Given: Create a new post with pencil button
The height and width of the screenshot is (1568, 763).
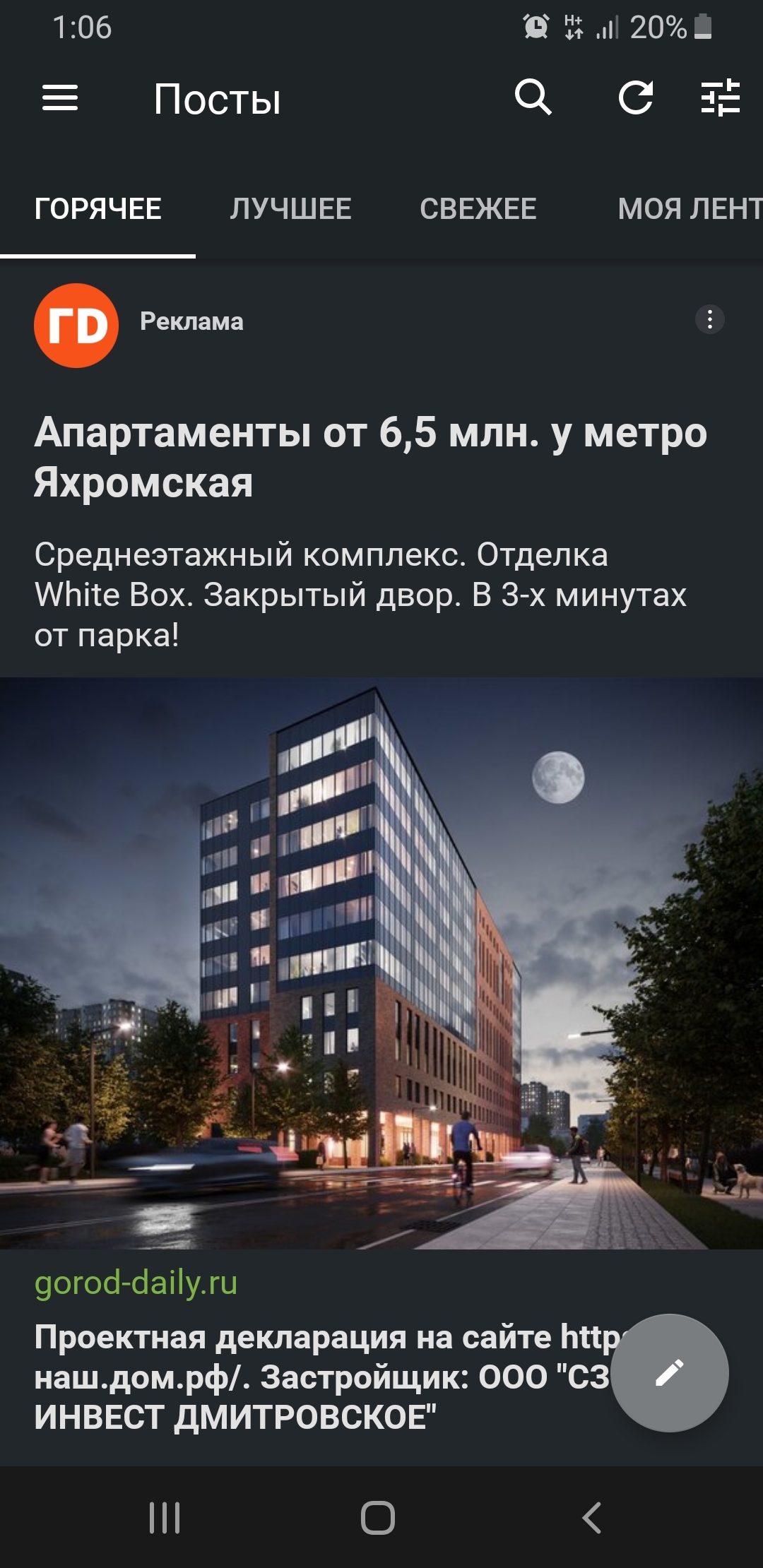Looking at the screenshot, I should coord(669,1372).
